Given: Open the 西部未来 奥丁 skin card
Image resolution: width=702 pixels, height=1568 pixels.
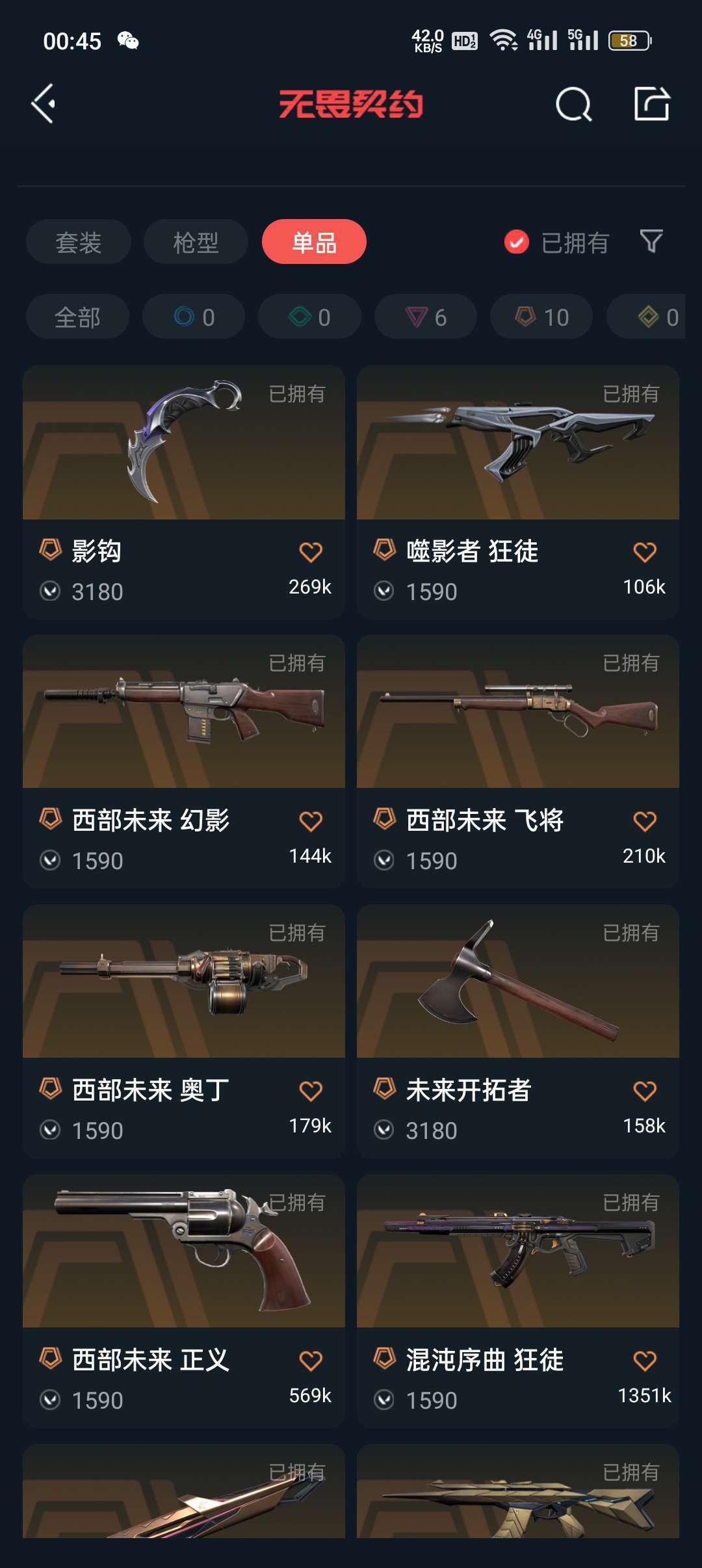Looking at the screenshot, I should point(184,1031).
